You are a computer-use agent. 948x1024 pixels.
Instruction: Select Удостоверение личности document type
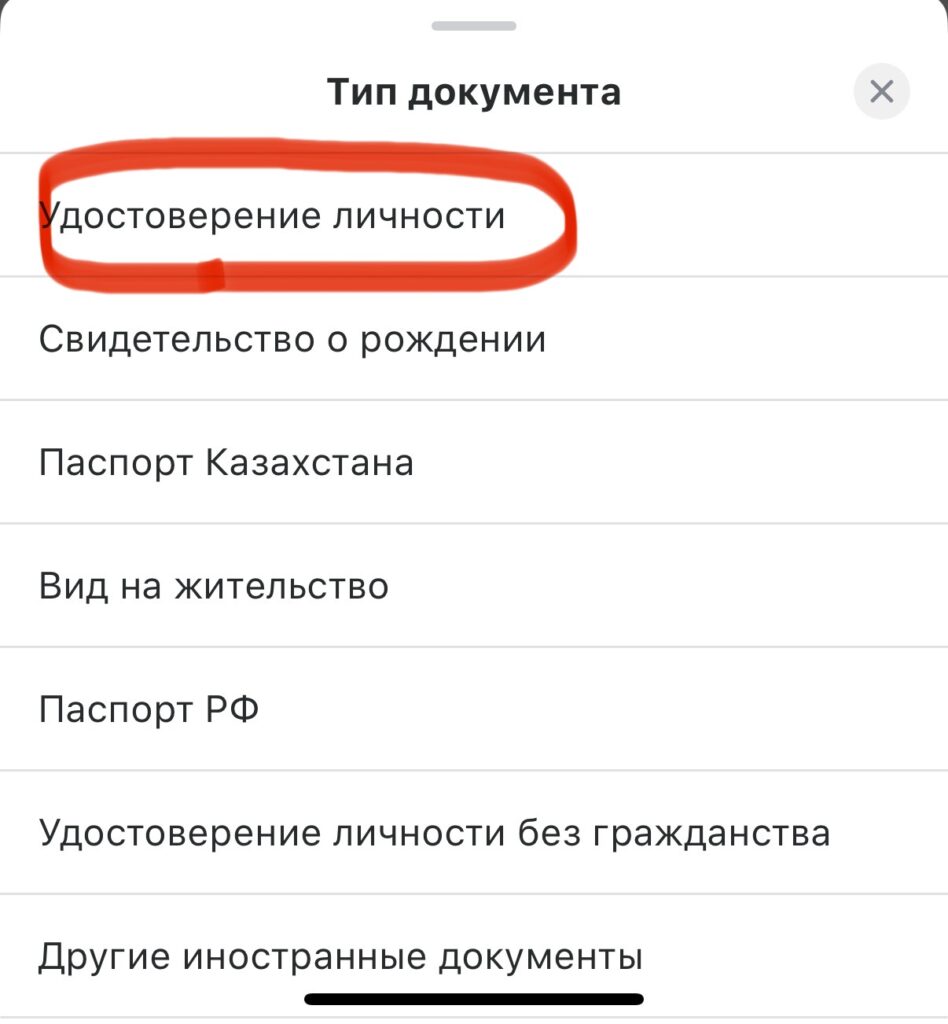pos(272,216)
